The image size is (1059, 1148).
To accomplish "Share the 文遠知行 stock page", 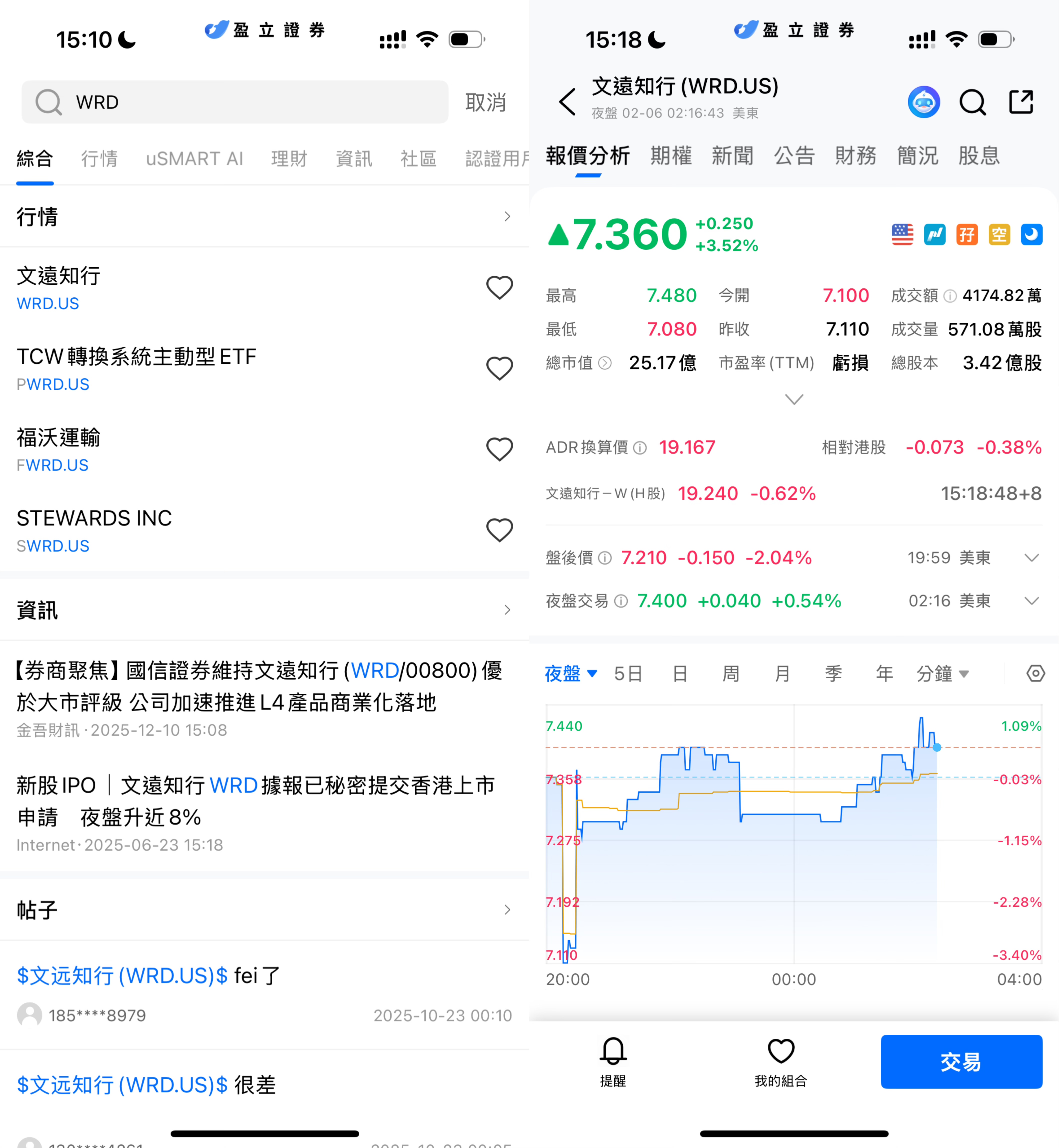I will 1020,103.
